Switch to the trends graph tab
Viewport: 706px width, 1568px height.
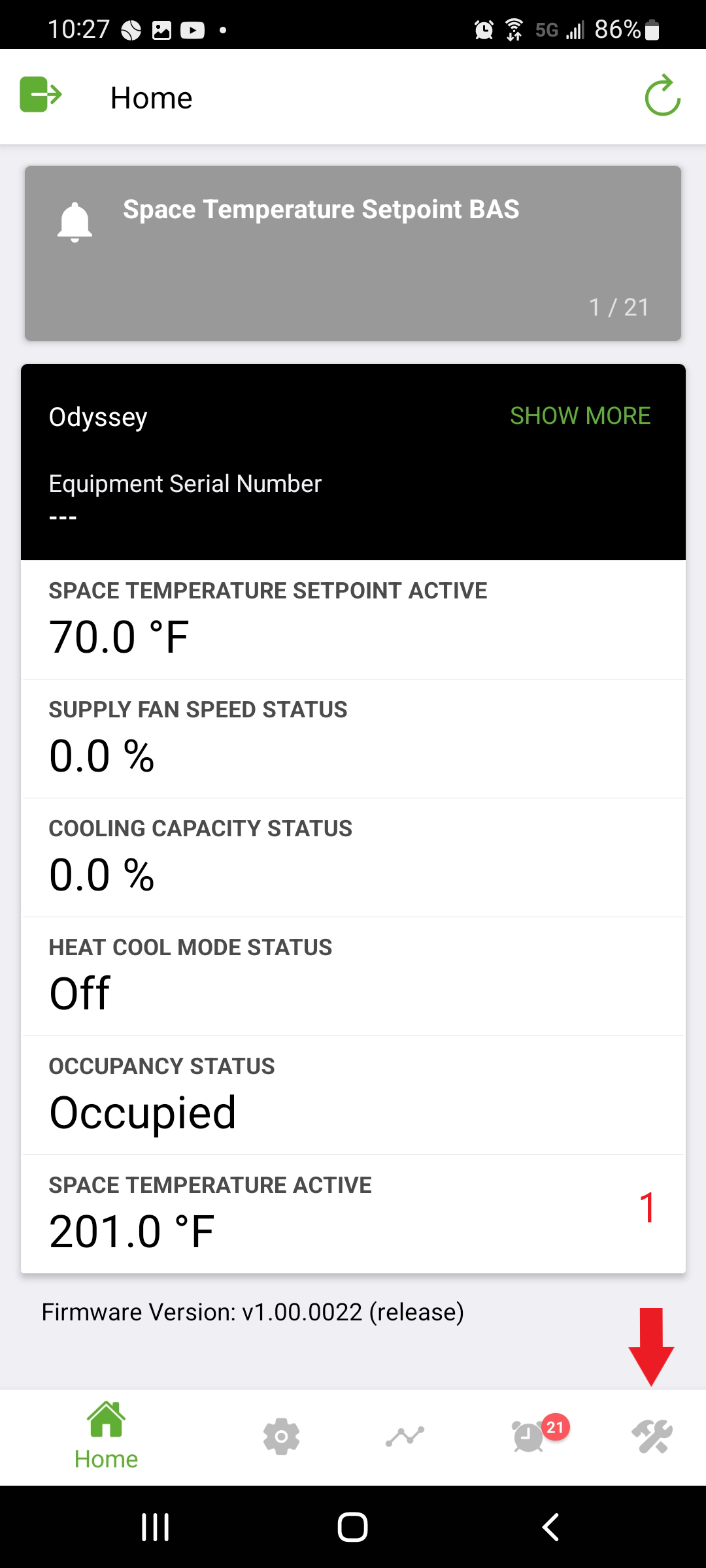click(405, 1436)
